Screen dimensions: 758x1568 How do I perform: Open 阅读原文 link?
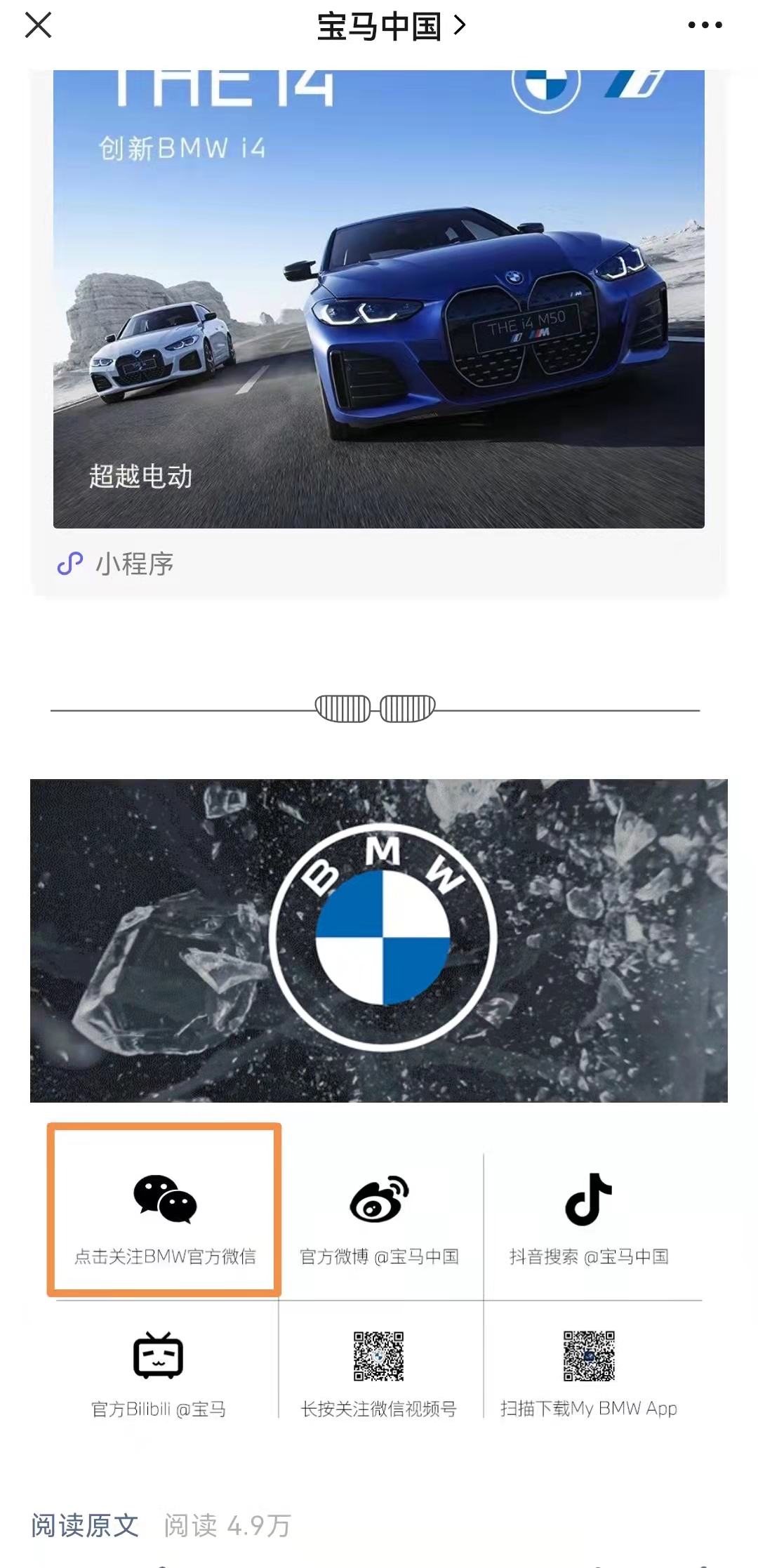pyautogui.click(x=85, y=1524)
